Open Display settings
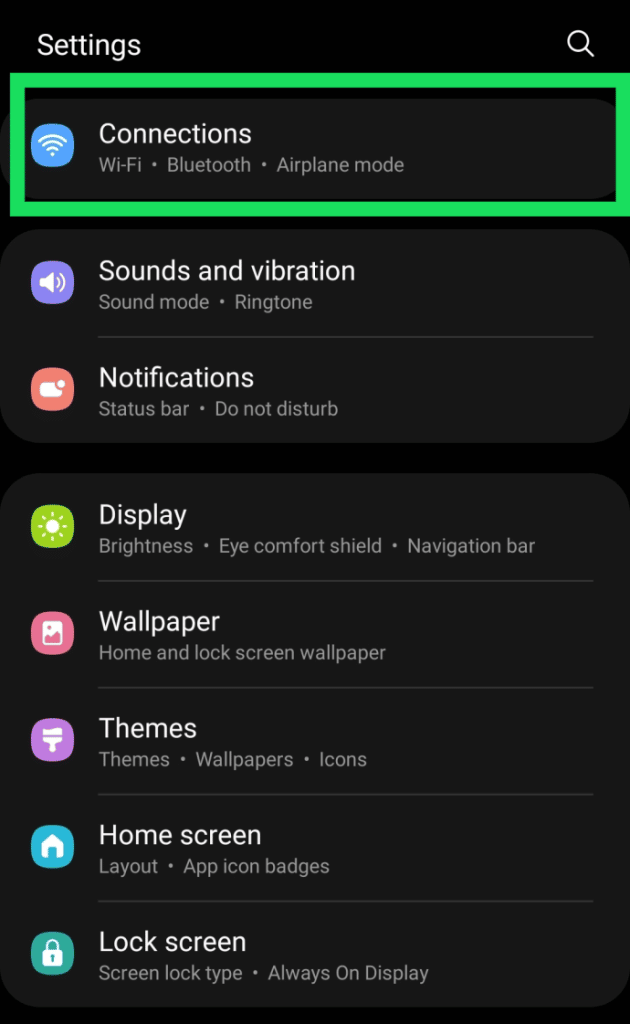This screenshot has width=630, height=1024. coord(315,528)
